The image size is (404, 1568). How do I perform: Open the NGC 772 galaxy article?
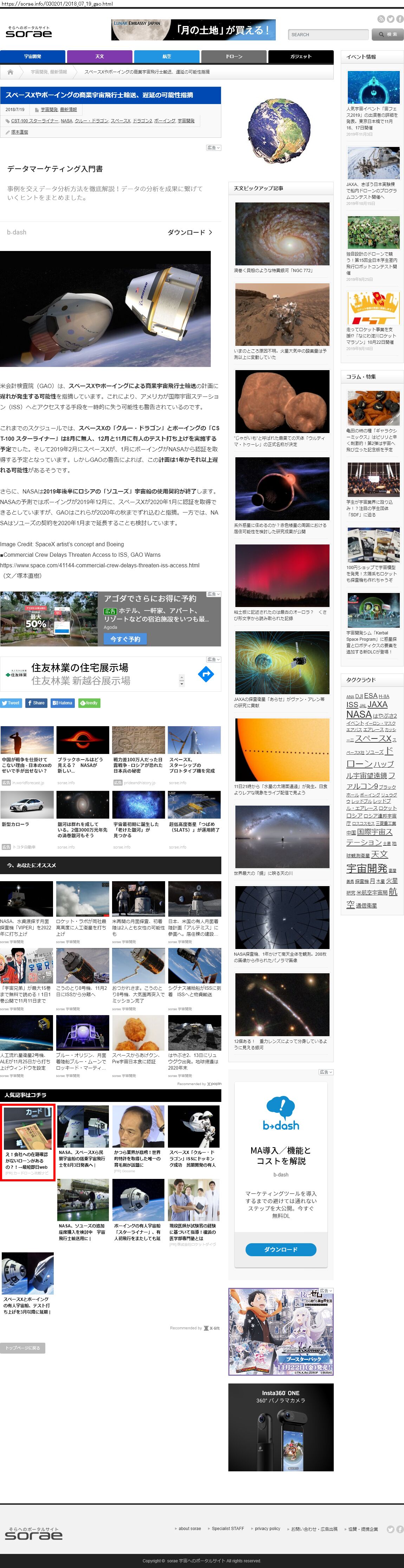pos(282,234)
